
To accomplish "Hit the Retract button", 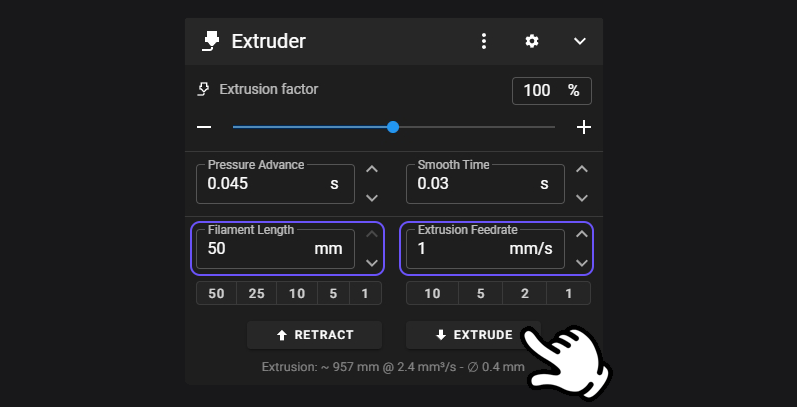I will tap(314, 335).
